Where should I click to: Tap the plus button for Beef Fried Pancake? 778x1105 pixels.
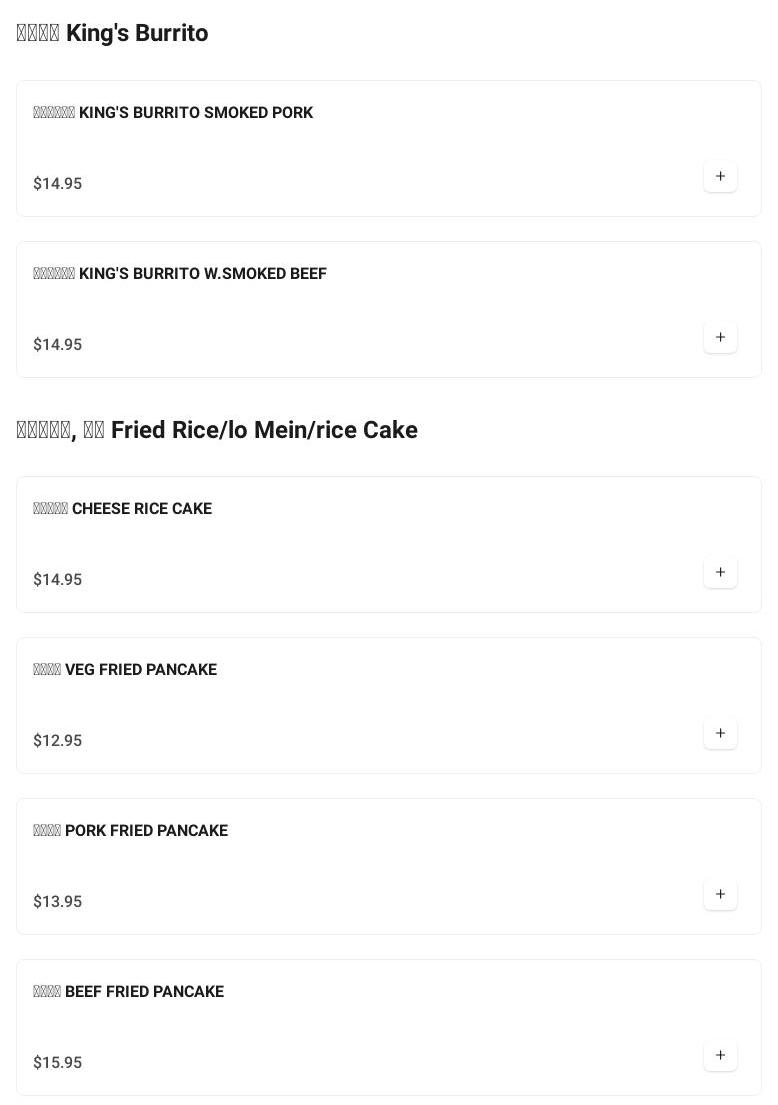(x=720, y=1056)
